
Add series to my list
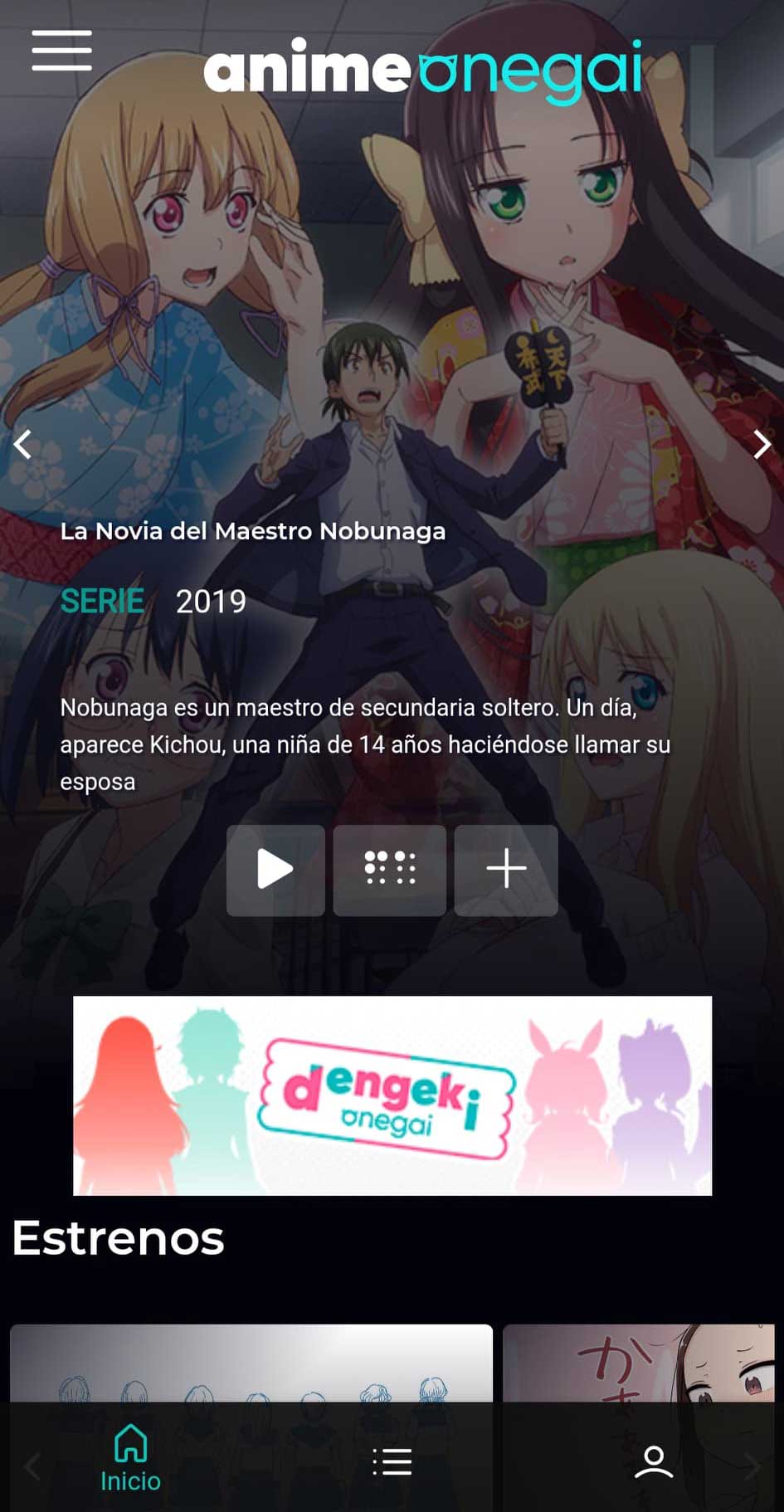coord(506,870)
